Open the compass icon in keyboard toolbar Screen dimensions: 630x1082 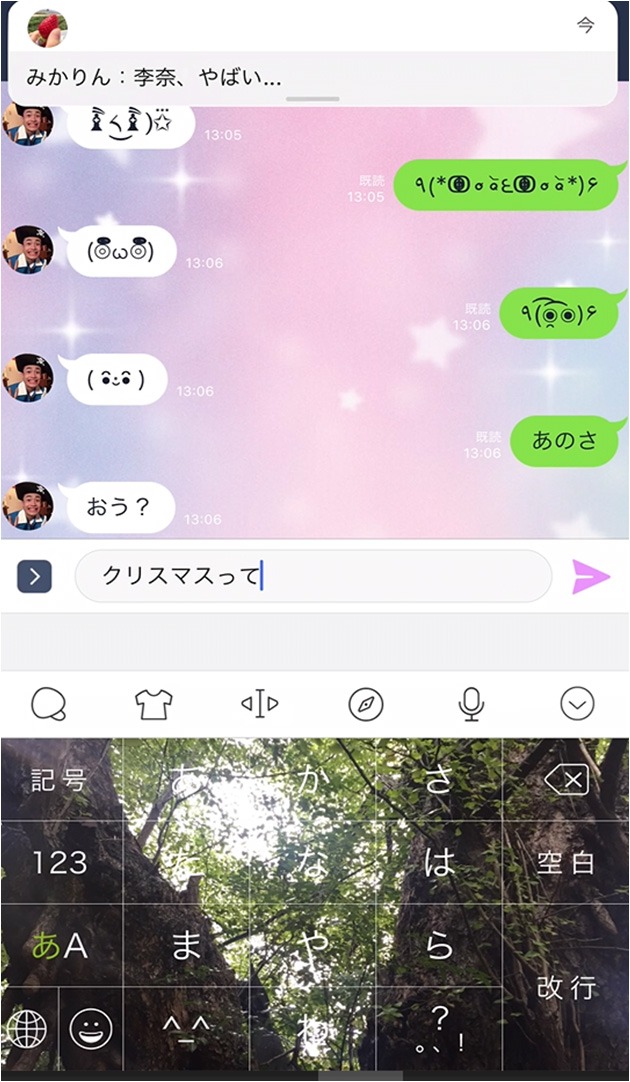coord(365,705)
